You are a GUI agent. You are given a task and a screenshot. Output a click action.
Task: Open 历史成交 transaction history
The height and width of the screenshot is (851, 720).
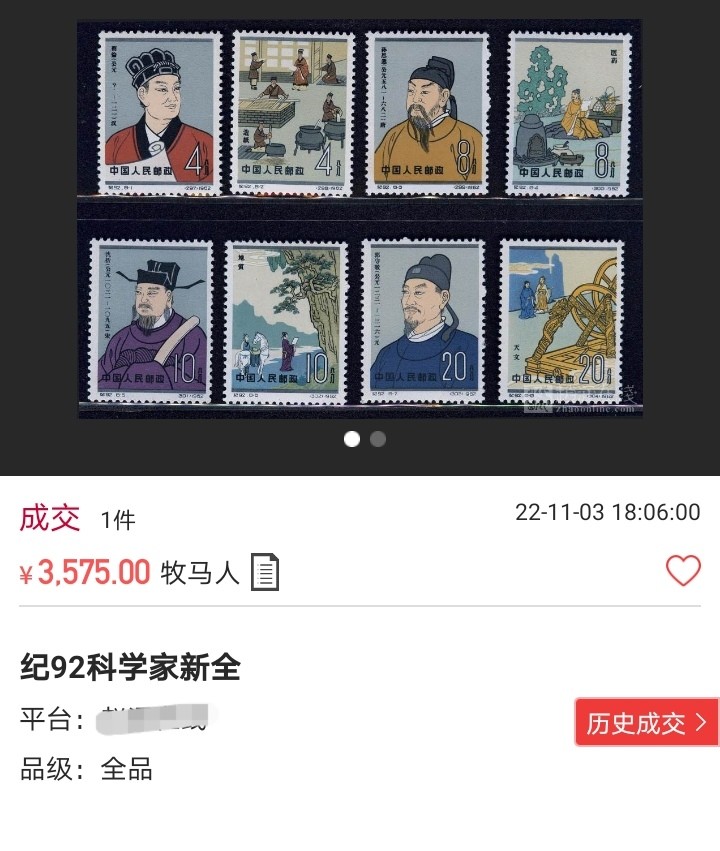[646, 722]
